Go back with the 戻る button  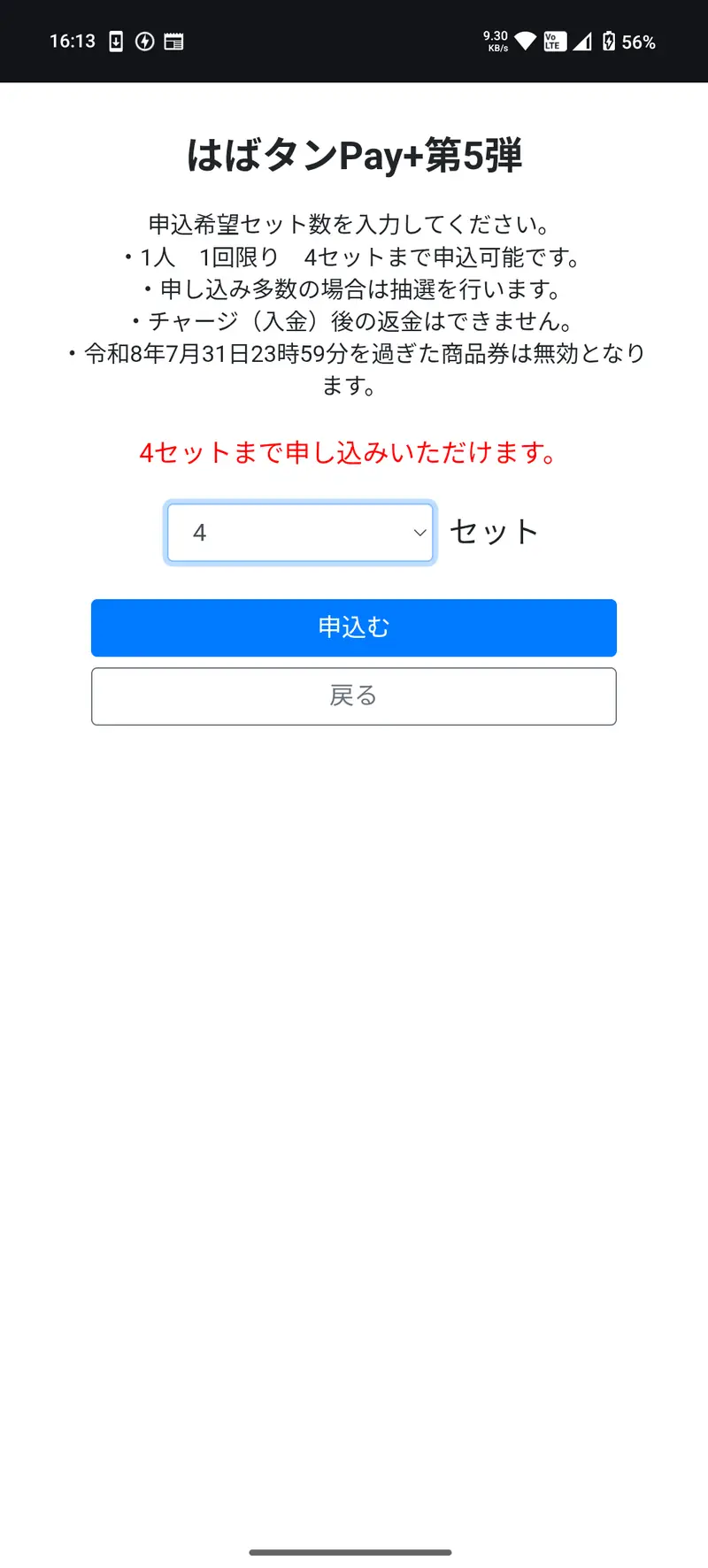[x=354, y=696]
